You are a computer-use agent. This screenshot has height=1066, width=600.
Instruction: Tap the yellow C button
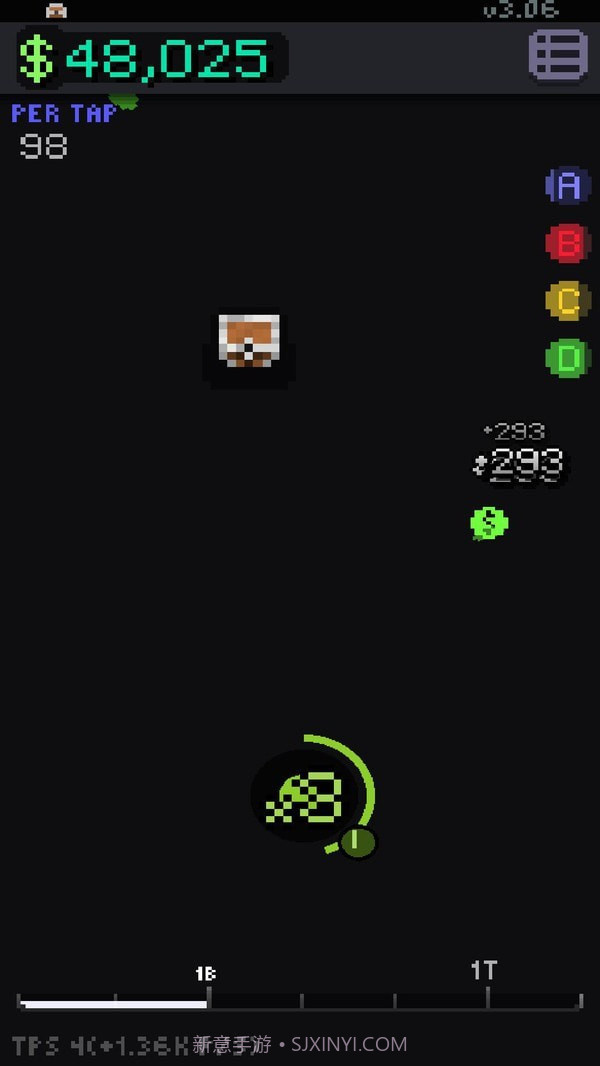coord(567,300)
